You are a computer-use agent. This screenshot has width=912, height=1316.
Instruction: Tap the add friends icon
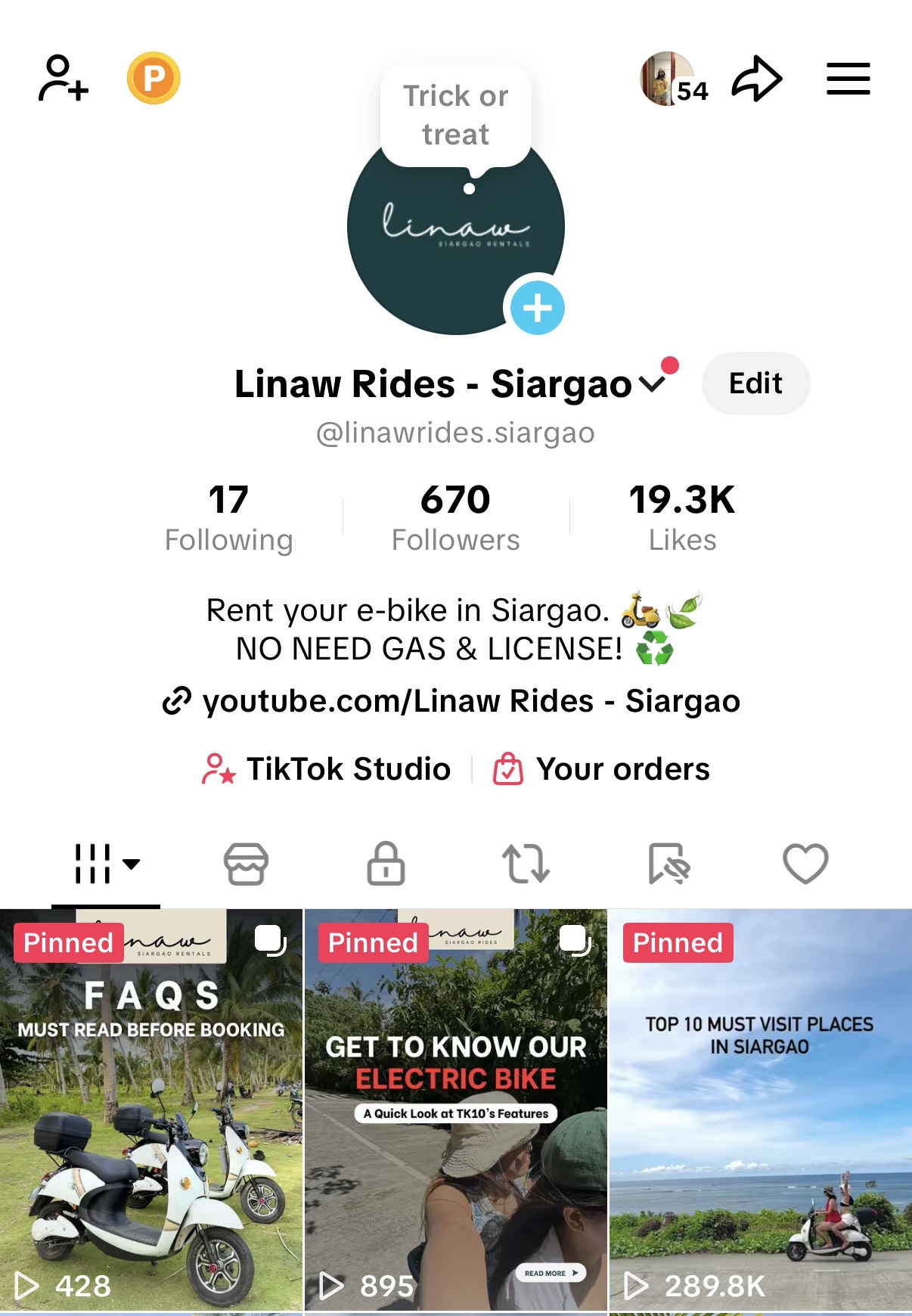(64, 78)
